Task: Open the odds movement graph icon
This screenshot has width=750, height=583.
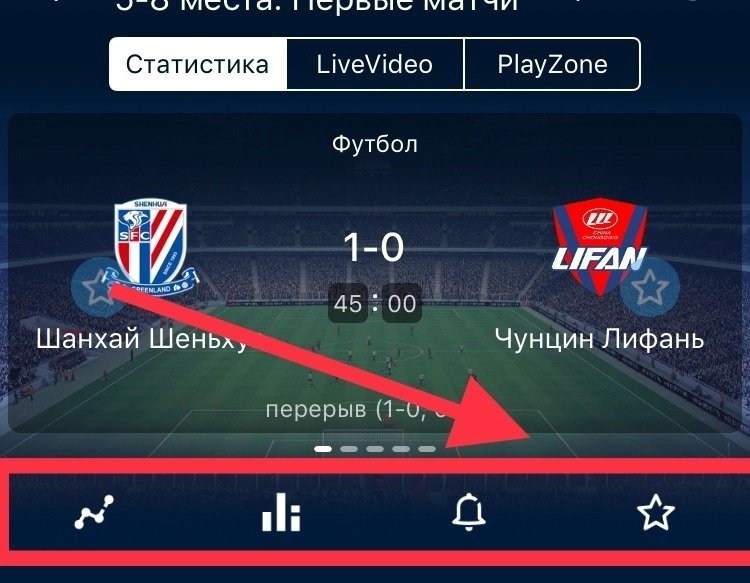Action: (x=95, y=514)
